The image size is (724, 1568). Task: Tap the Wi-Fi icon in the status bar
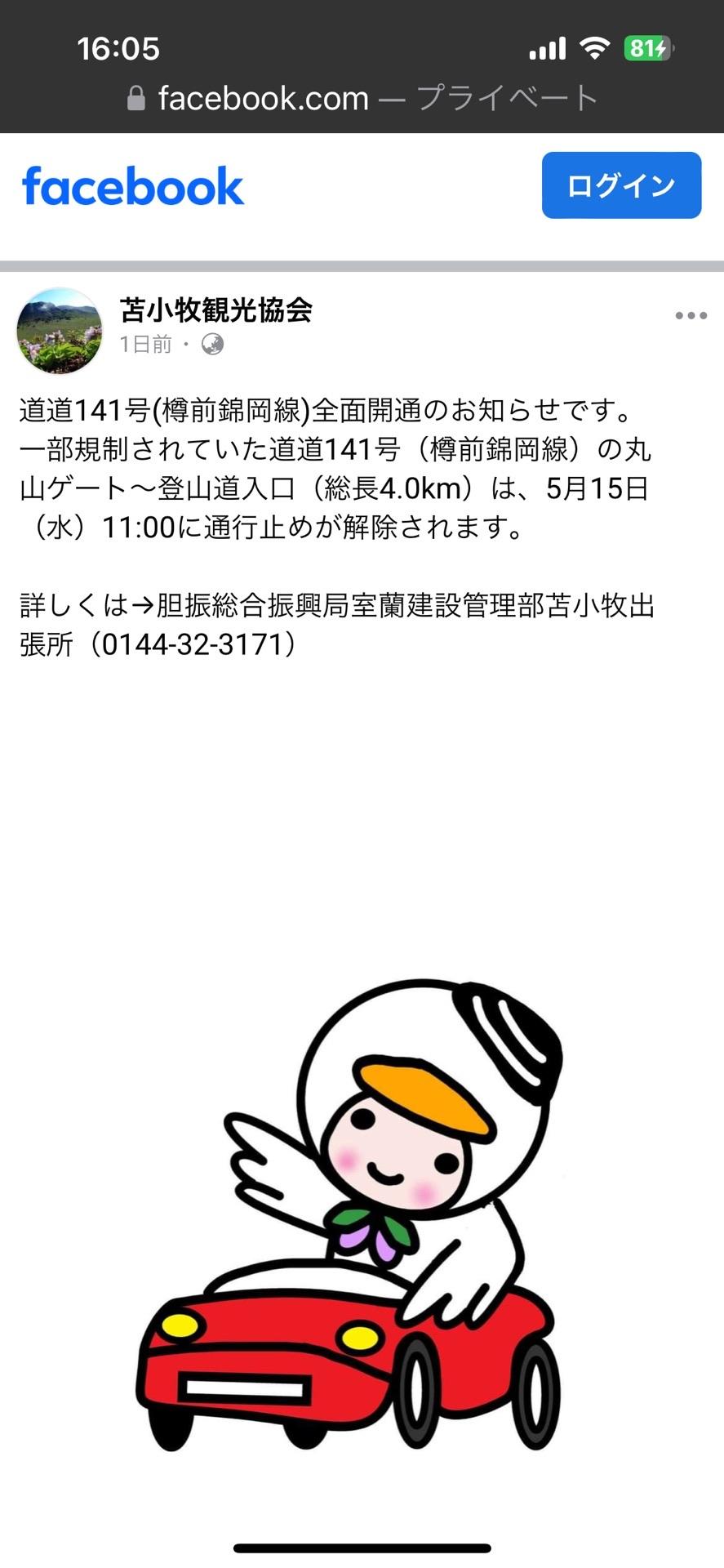click(595, 47)
